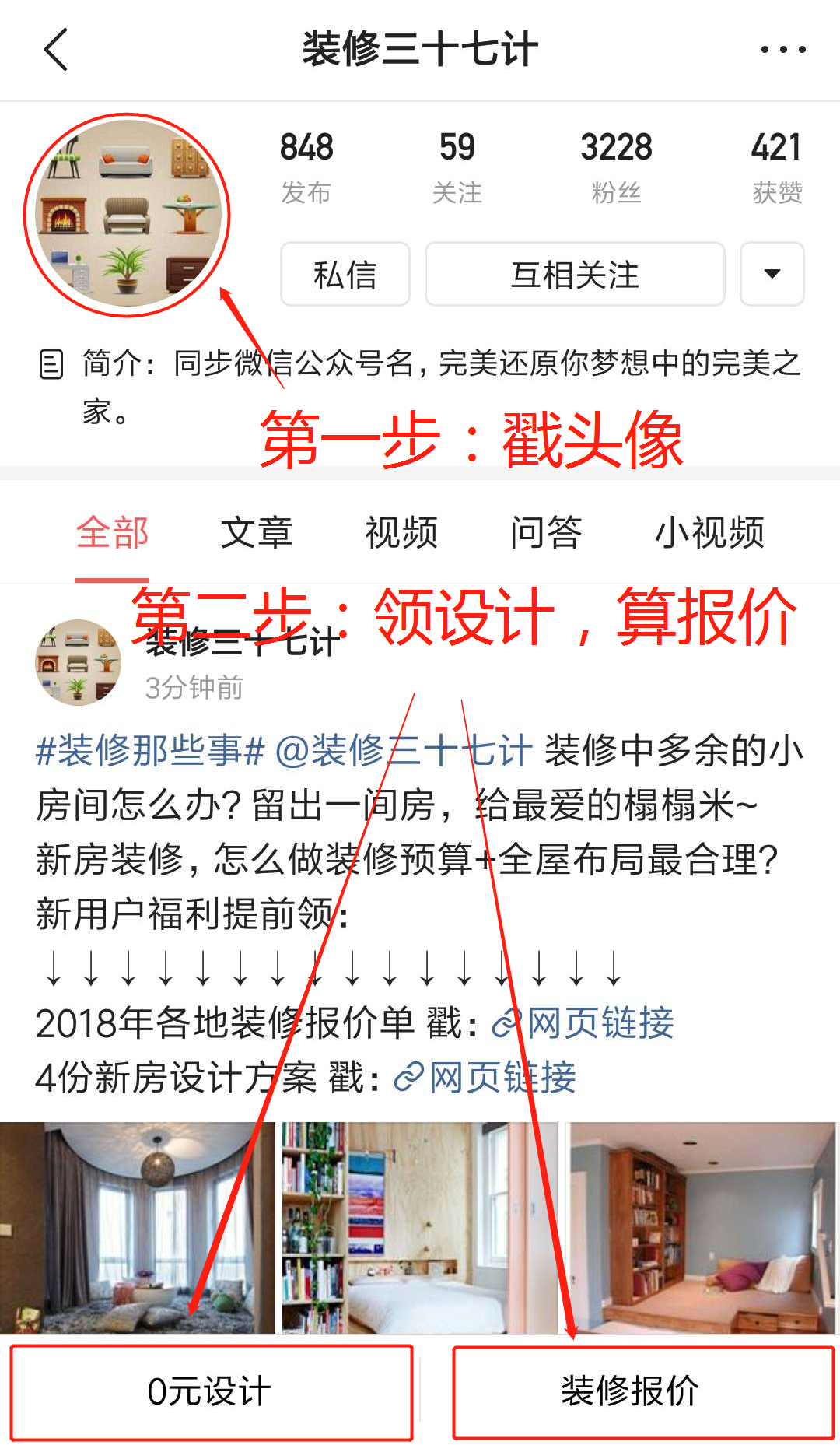Expand the dropdown arrow beside 互相关注
The width and height of the screenshot is (840, 1445).
pyautogui.click(x=771, y=274)
